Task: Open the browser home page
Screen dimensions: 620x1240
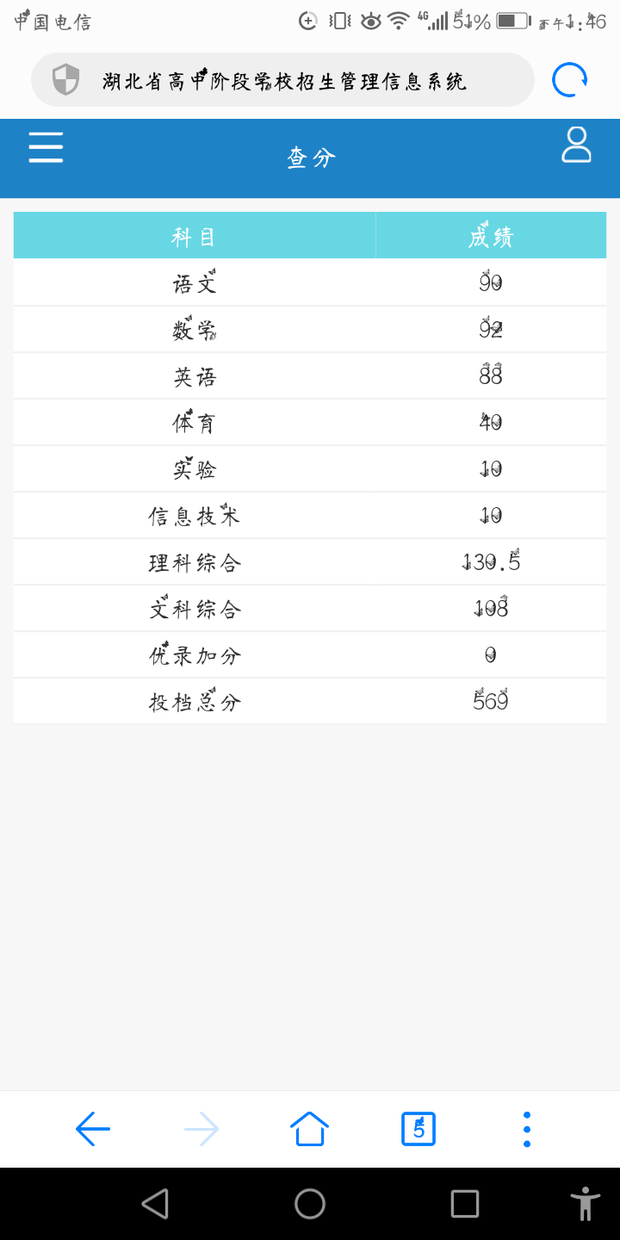Action: [309, 1129]
